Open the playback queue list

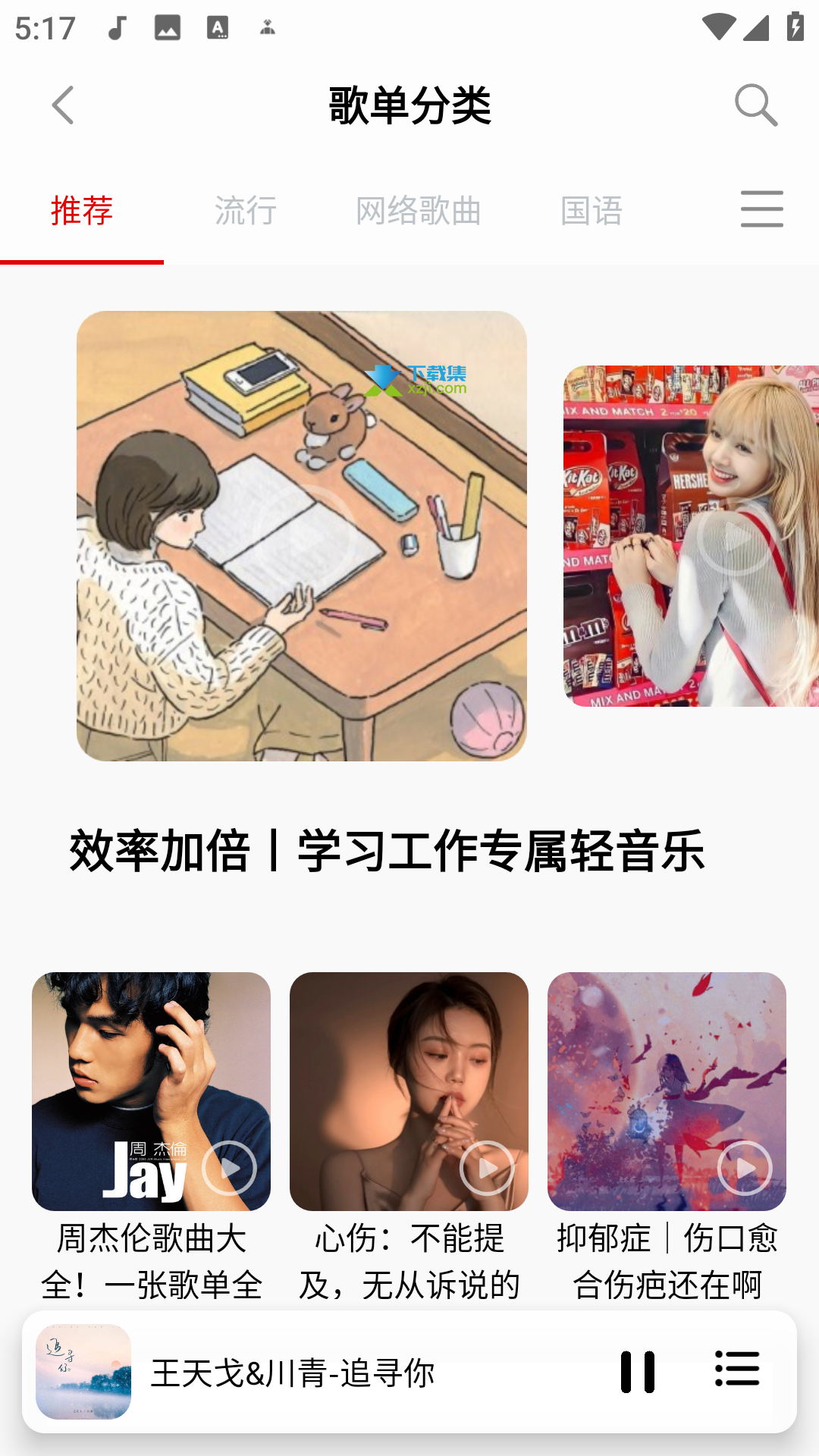737,1369
